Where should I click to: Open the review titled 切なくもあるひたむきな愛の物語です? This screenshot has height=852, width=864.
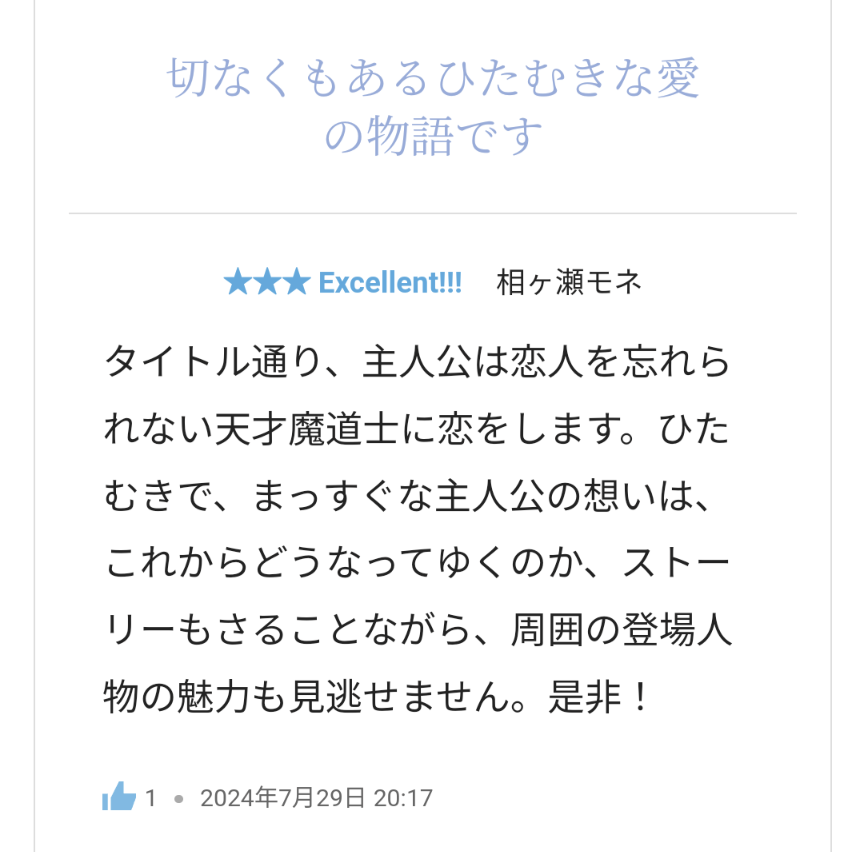(x=432, y=107)
